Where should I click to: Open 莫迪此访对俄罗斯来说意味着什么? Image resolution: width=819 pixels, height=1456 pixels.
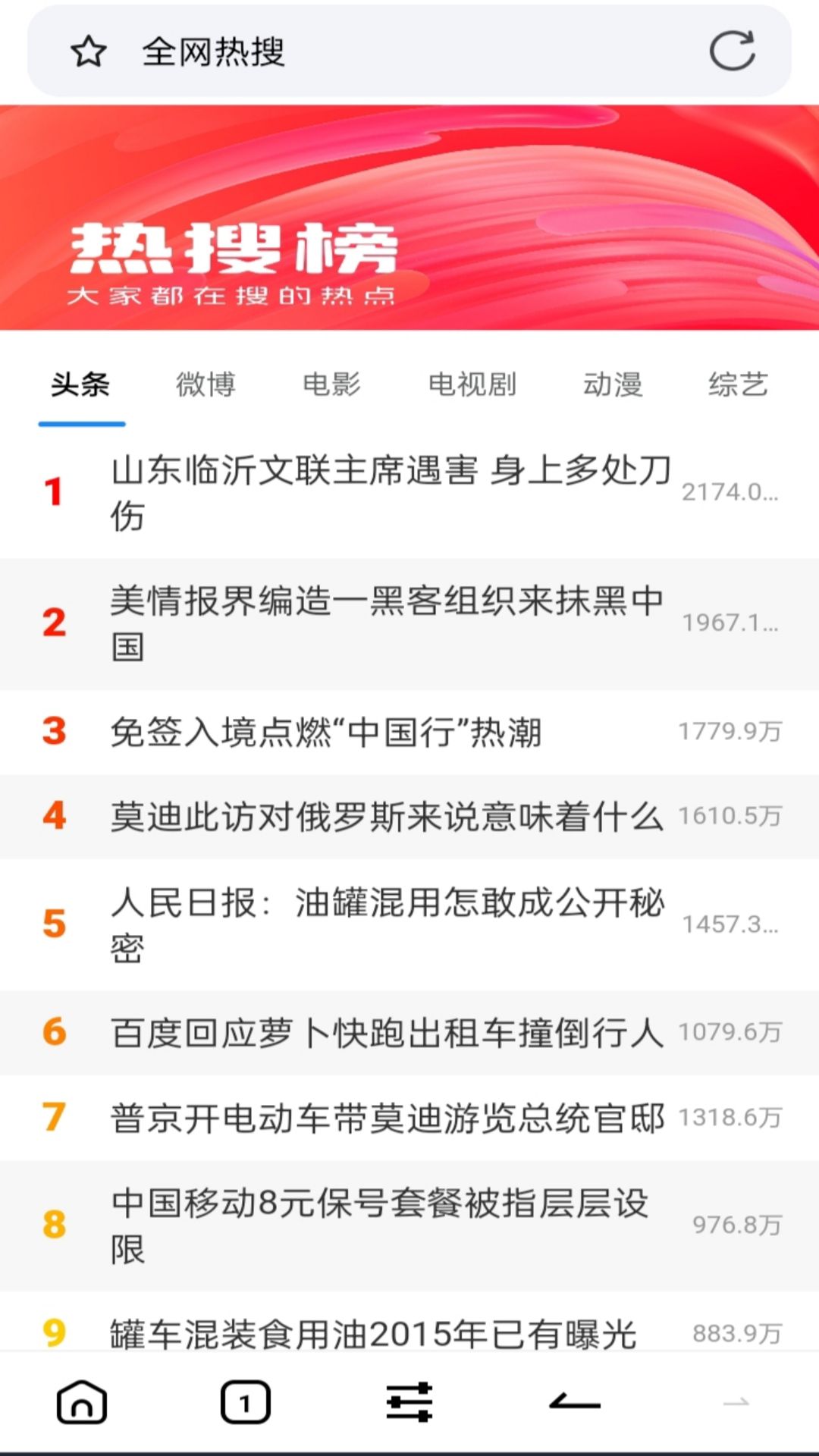[387, 817]
